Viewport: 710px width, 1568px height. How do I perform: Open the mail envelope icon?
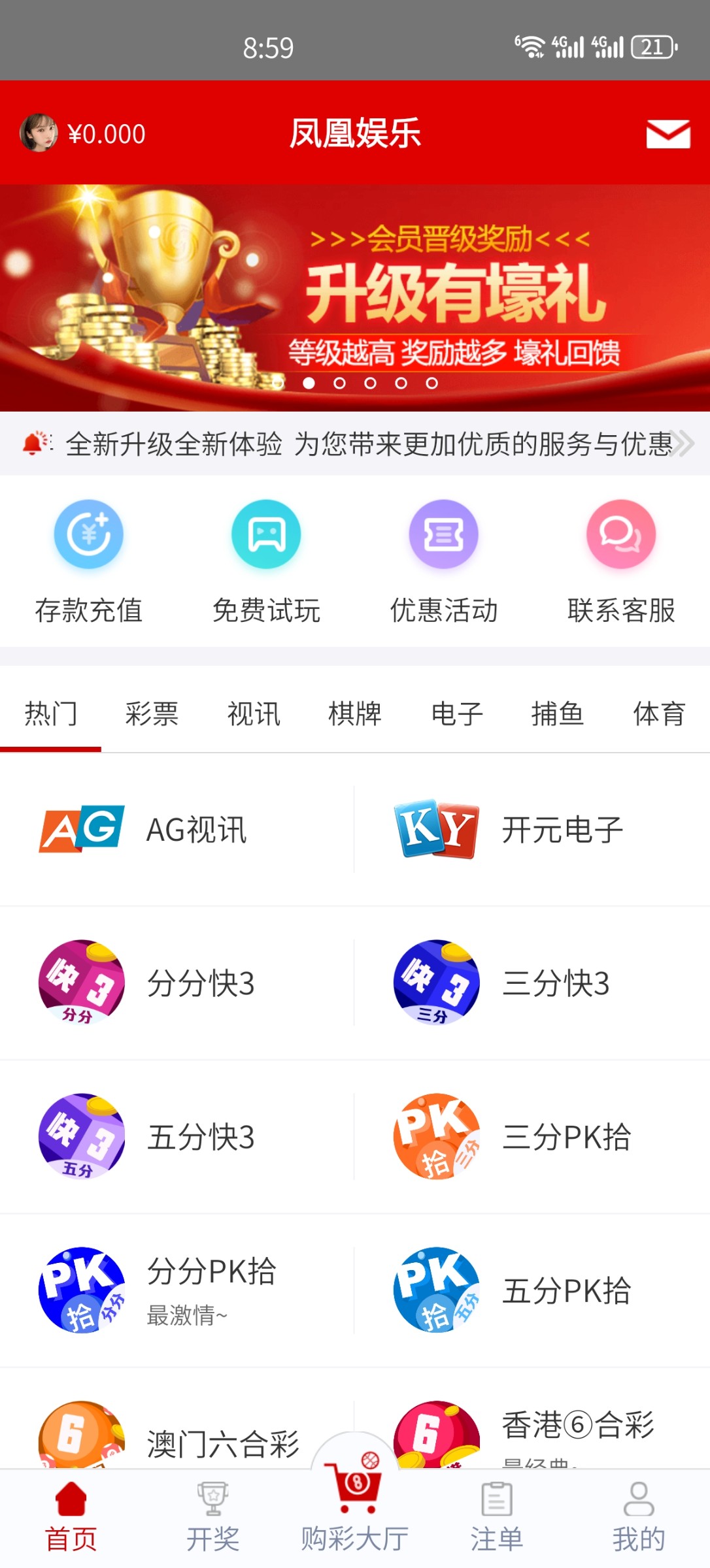(x=668, y=134)
